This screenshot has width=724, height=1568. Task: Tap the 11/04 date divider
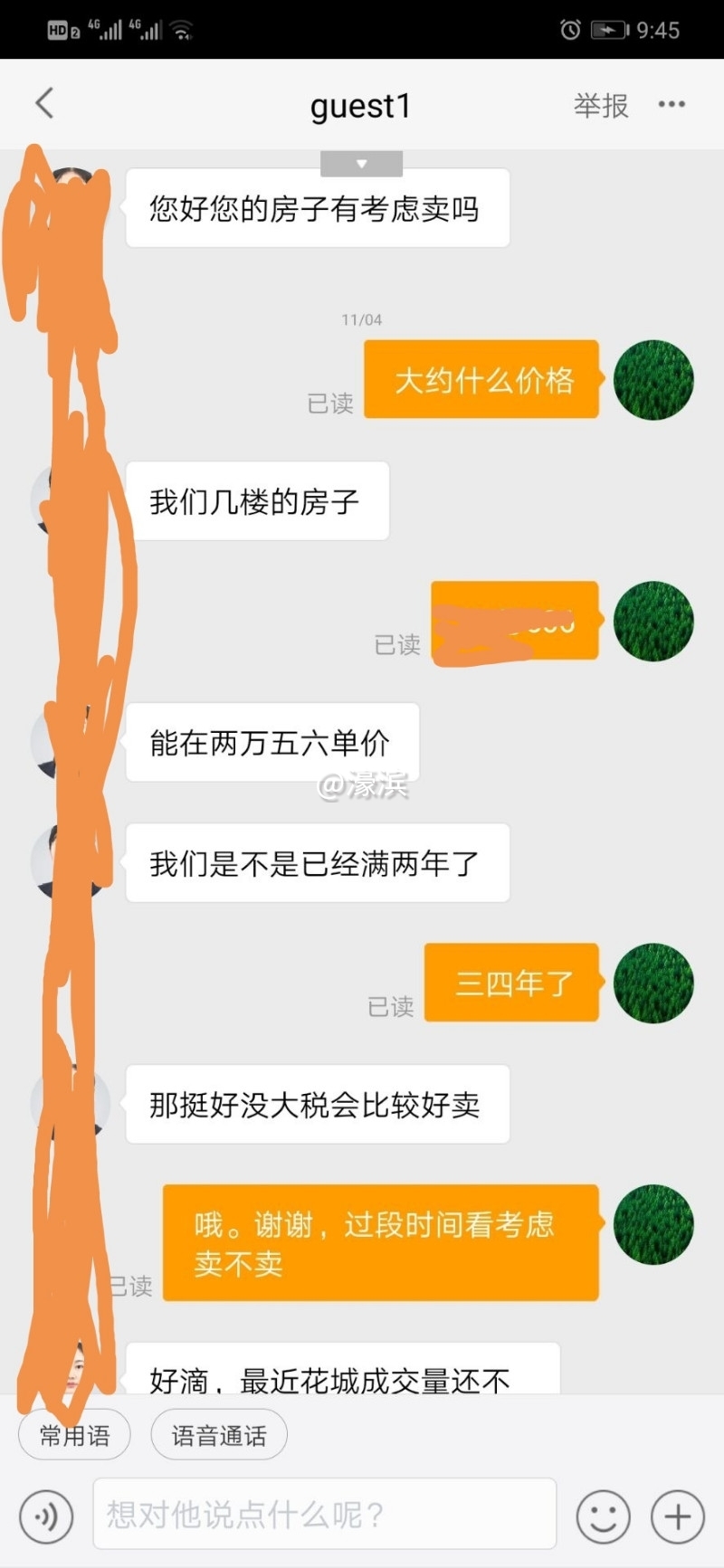(x=360, y=318)
